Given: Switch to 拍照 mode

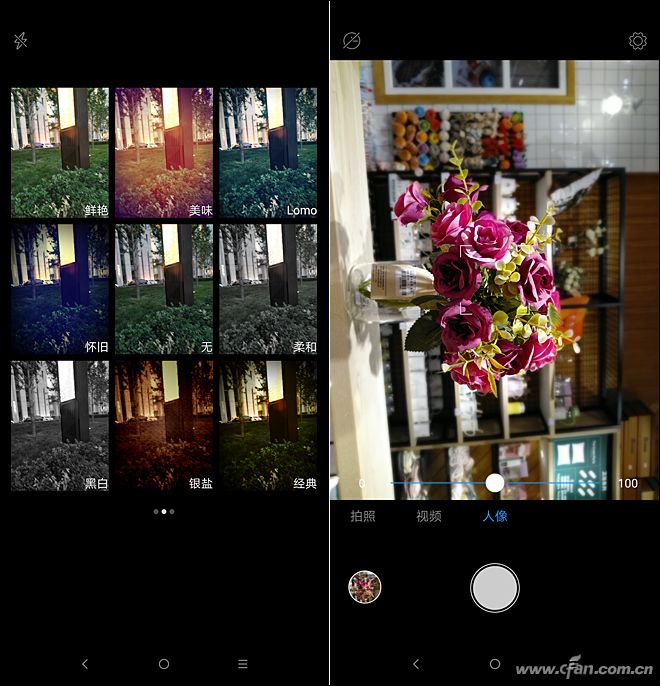Looking at the screenshot, I should pos(363,517).
